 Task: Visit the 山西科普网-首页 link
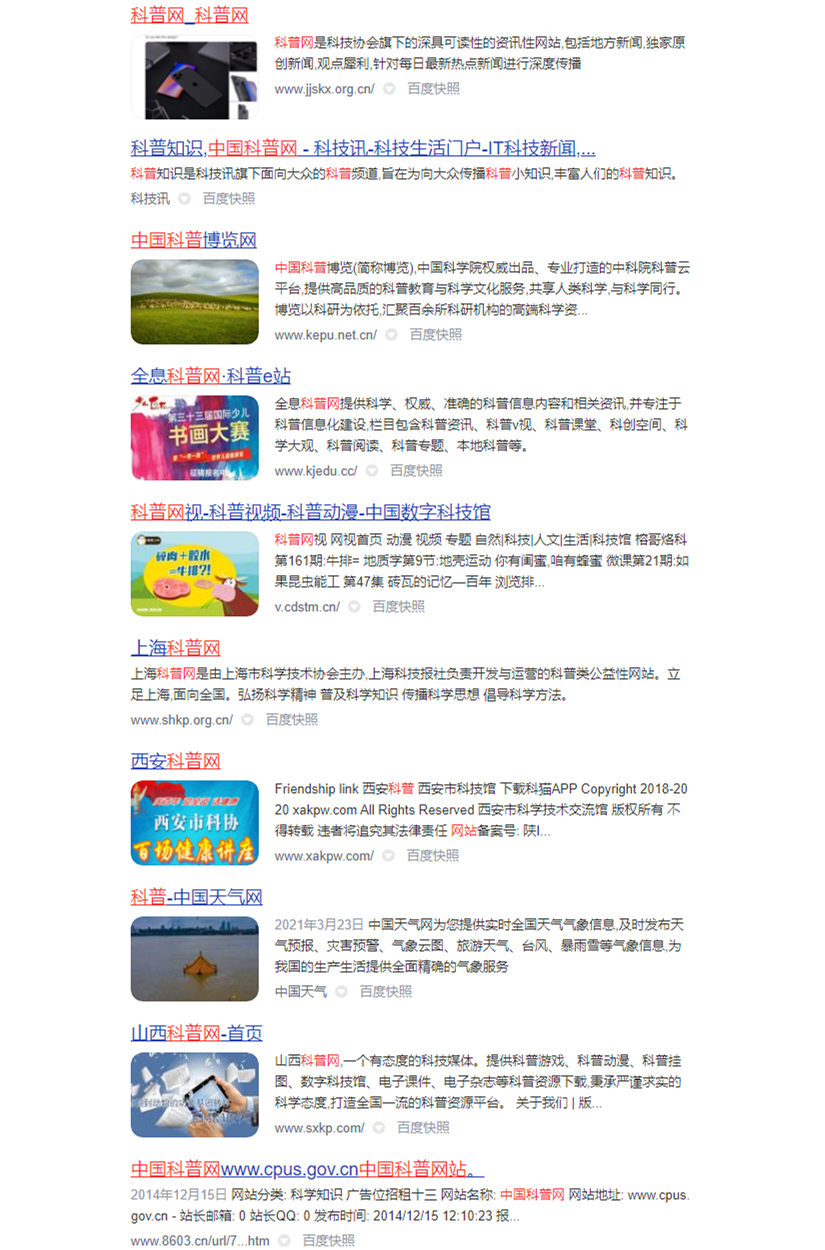(196, 1033)
